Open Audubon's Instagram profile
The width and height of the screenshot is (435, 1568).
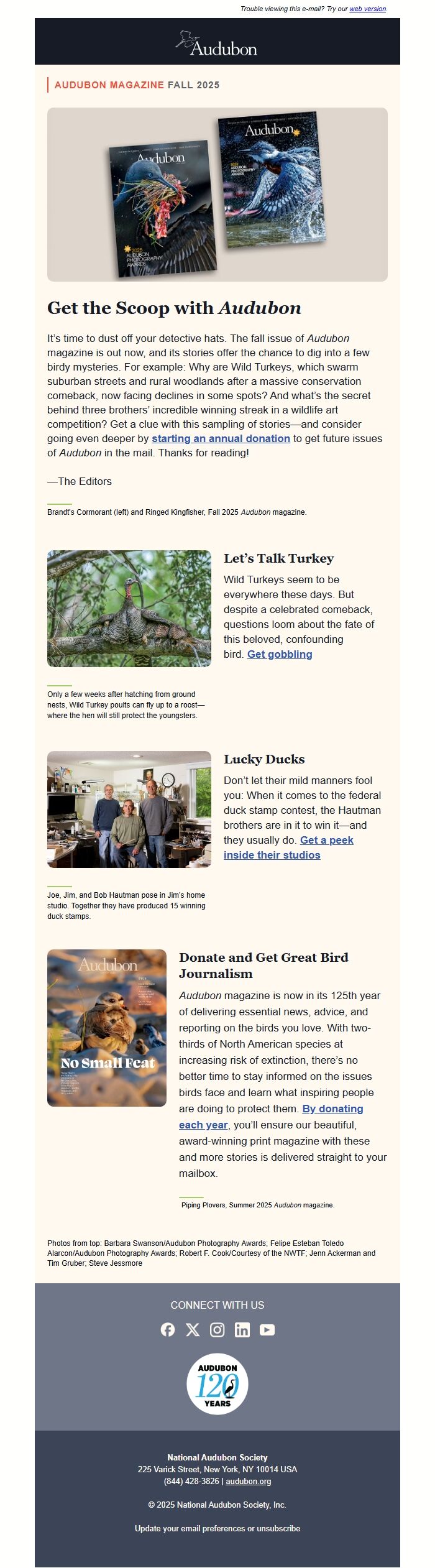(x=217, y=1329)
